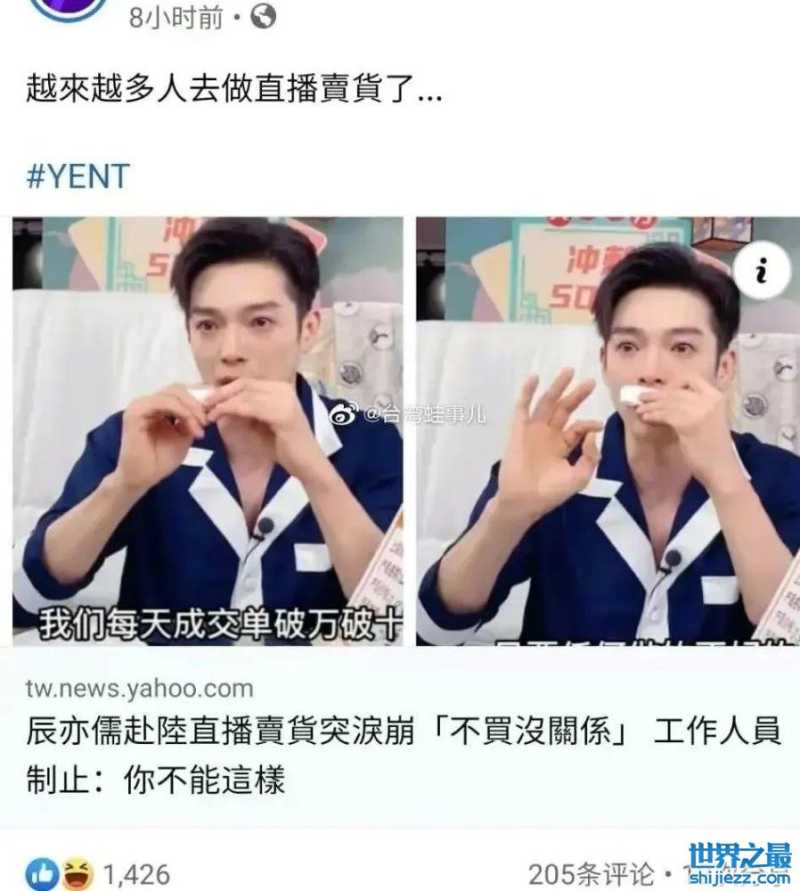Open the 205条评论 comments

[590, 872]
